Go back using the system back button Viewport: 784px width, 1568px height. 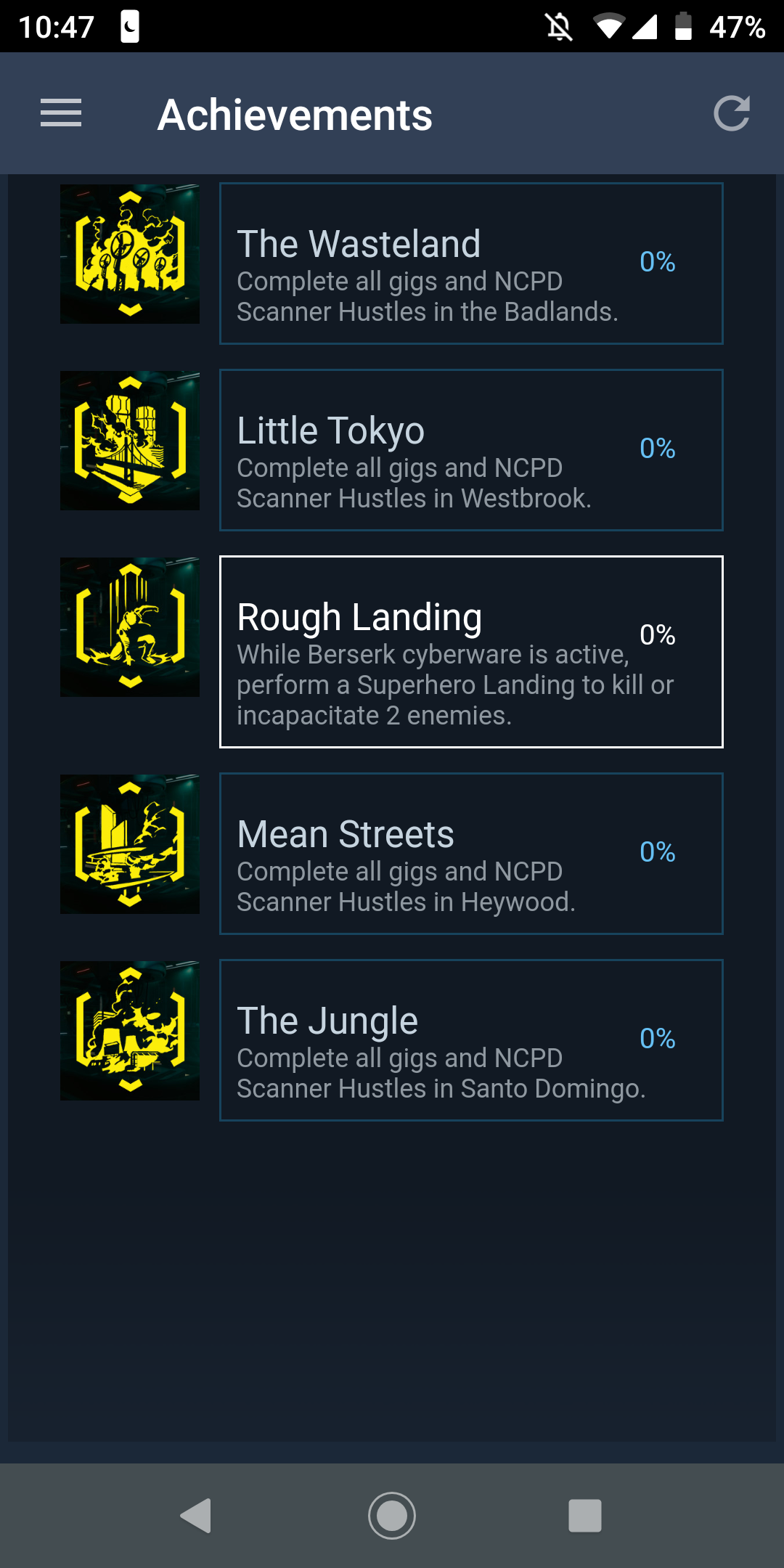click(196, 1516)
